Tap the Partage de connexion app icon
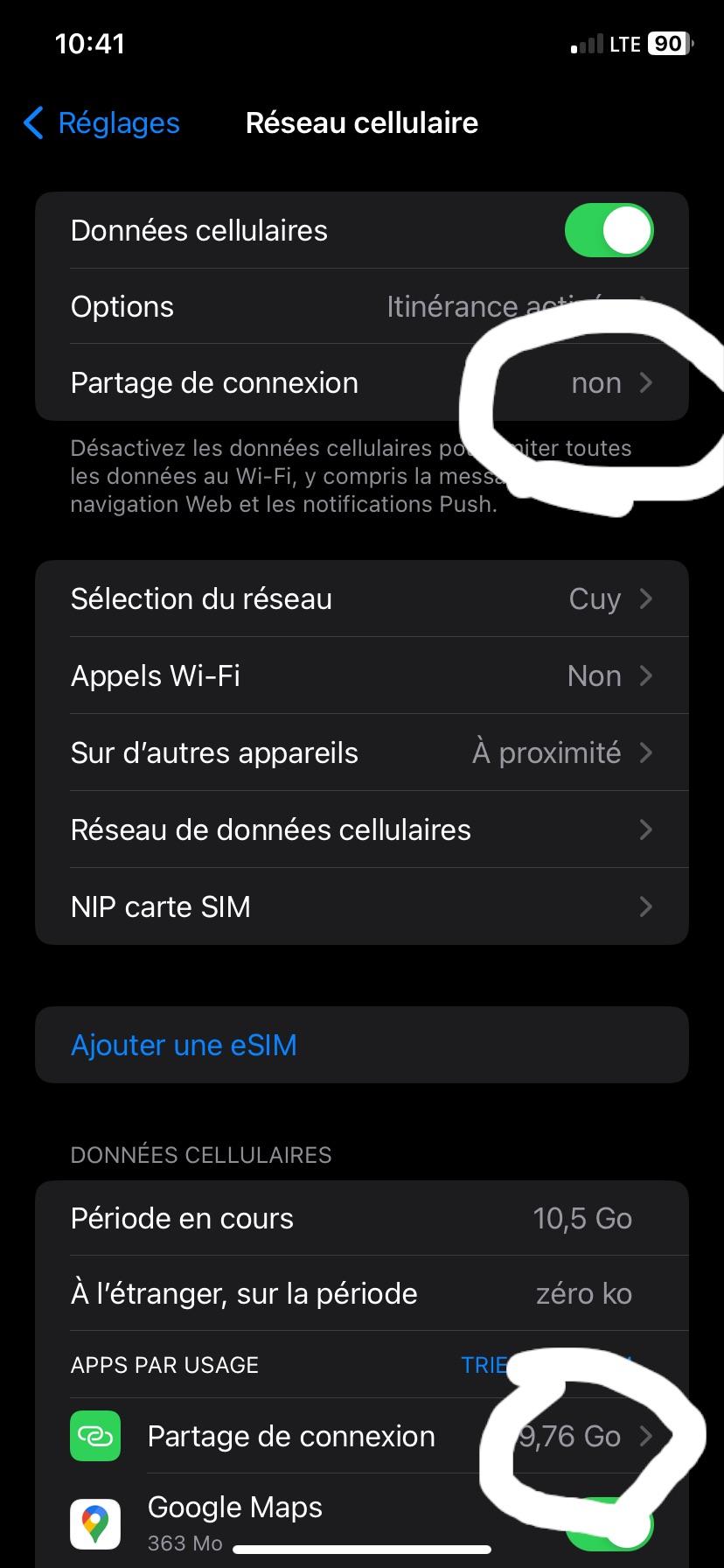724x1568 pixels. pyautogui.click(x=95, y=1435)
